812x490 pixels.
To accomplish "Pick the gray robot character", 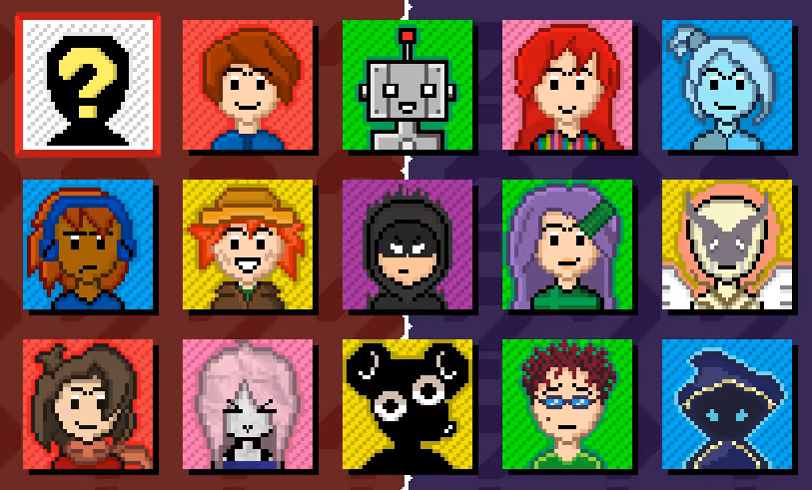I will click(x=407, y=85).
